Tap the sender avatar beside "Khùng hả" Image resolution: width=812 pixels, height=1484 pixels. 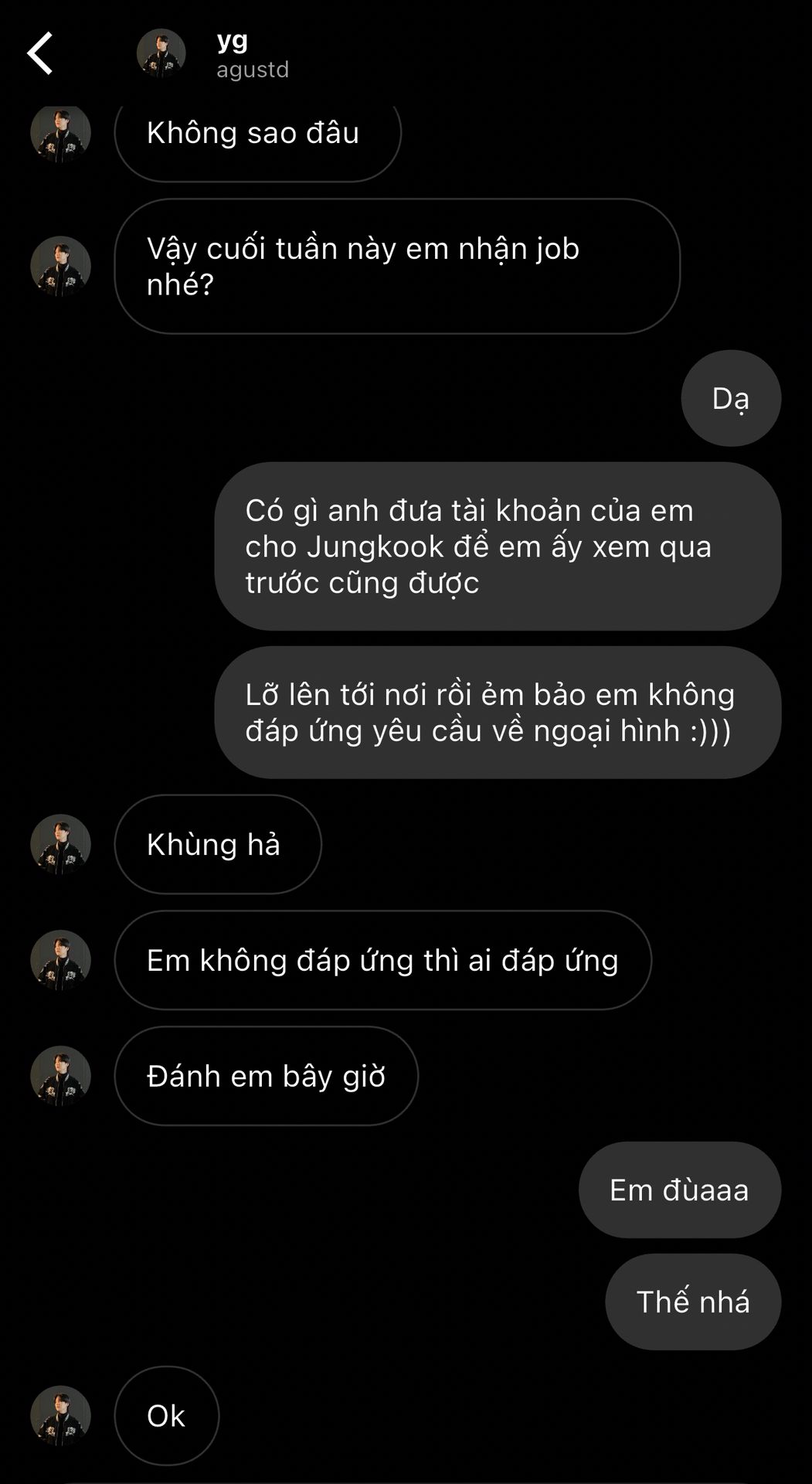pyautogui.click(x=60, y=843)
